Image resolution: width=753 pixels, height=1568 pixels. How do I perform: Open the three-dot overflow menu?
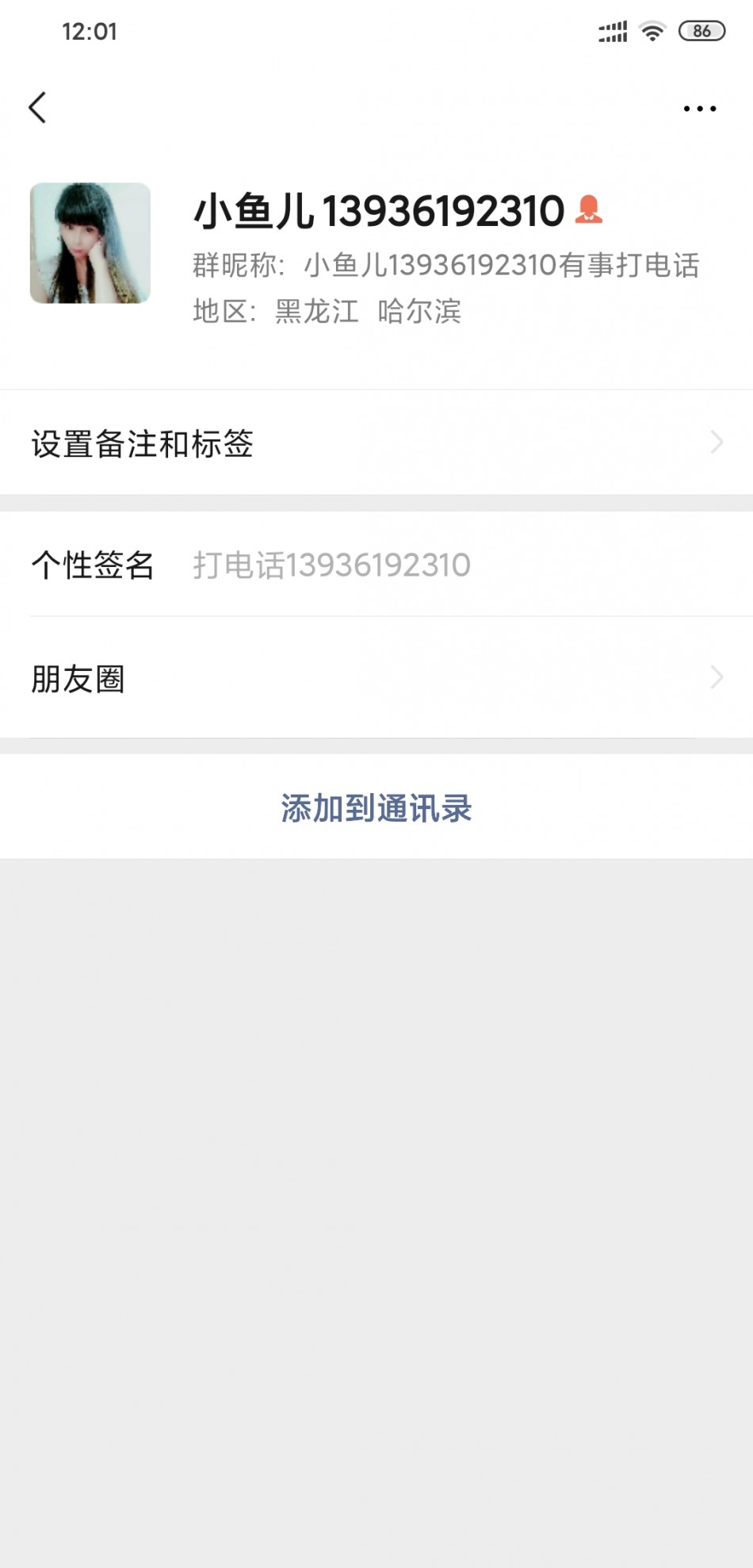tap(699, 109)
